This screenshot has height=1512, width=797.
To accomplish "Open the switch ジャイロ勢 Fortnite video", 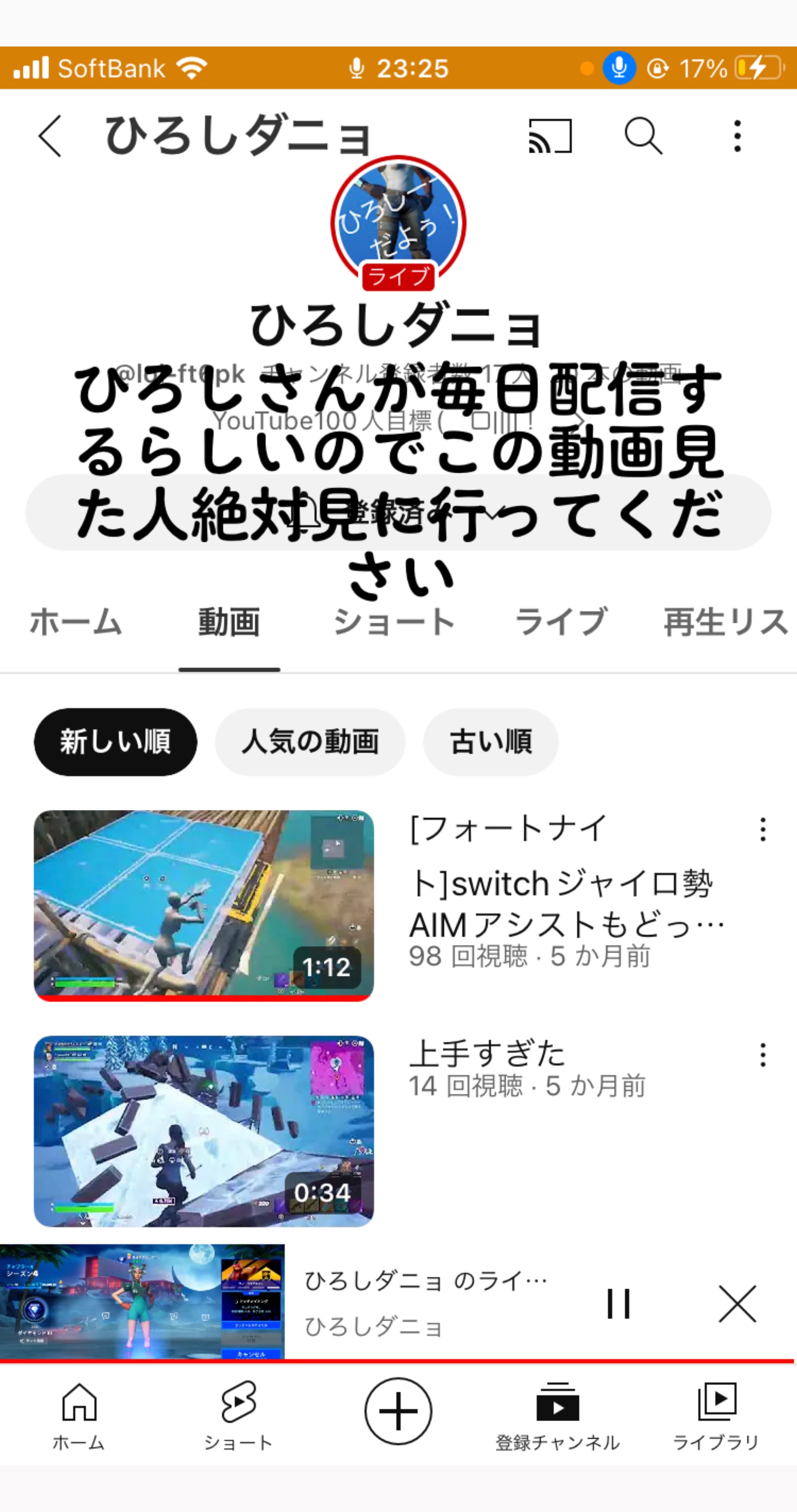I will point(204,906).
